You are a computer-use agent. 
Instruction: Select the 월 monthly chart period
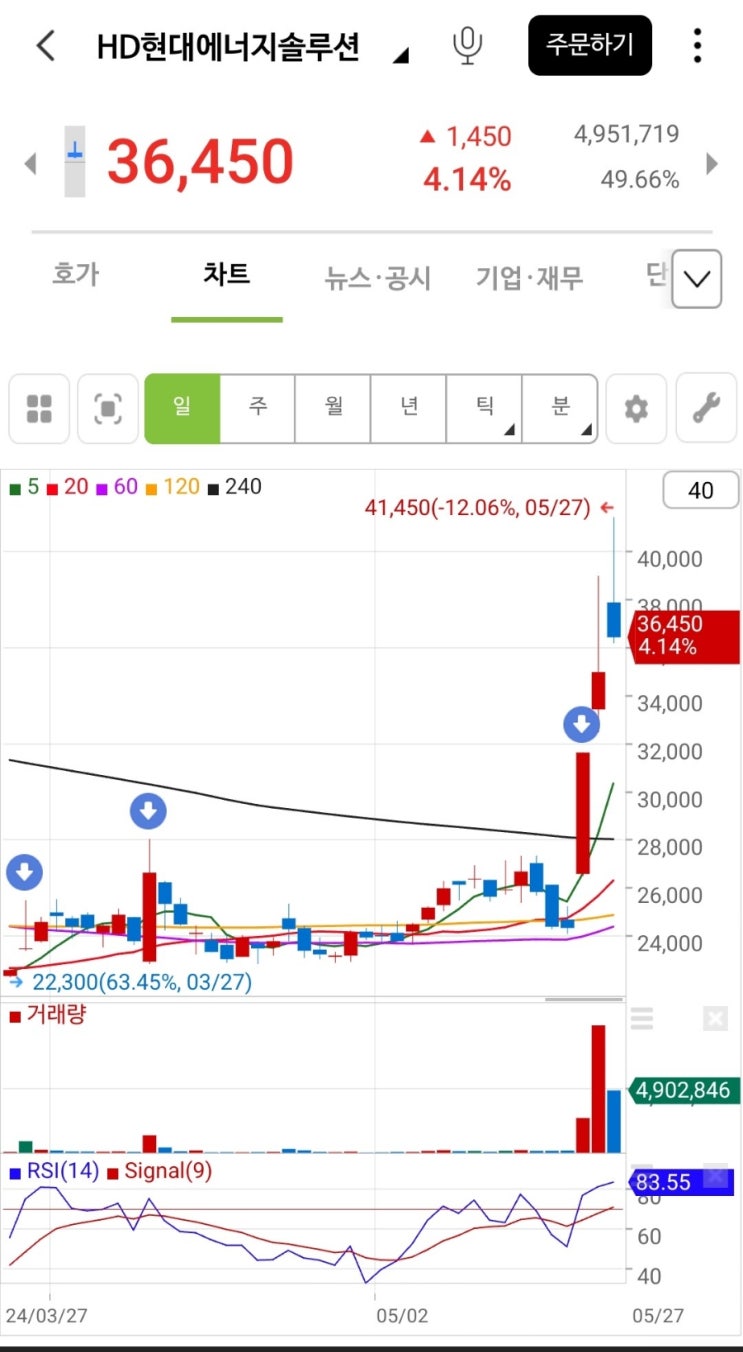[x=333, y=408]
